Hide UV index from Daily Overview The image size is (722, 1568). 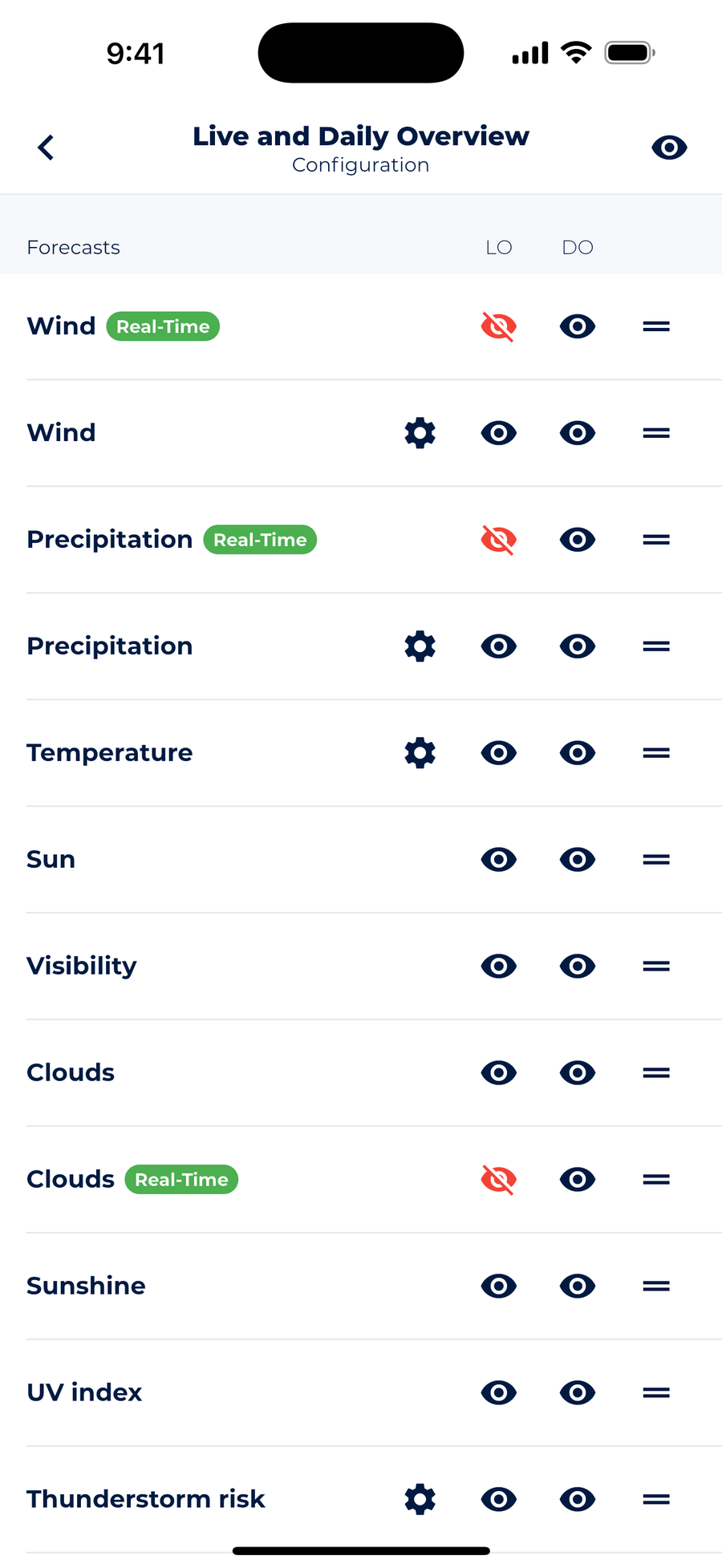pos(577,1392)
